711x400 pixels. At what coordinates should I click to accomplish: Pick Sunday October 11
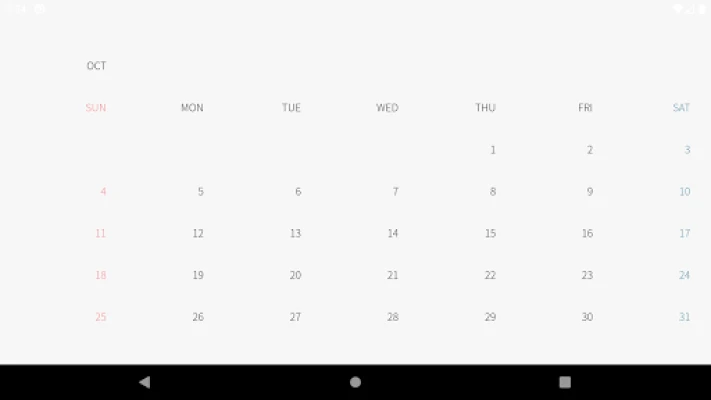[100, 233]
